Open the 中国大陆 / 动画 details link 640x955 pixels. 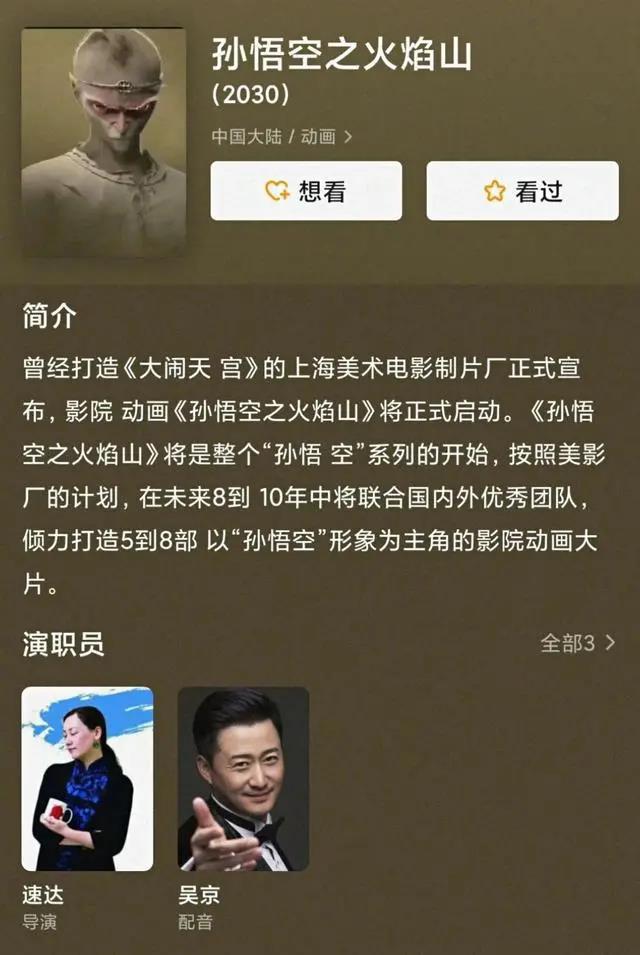click(x=281, y=137)
